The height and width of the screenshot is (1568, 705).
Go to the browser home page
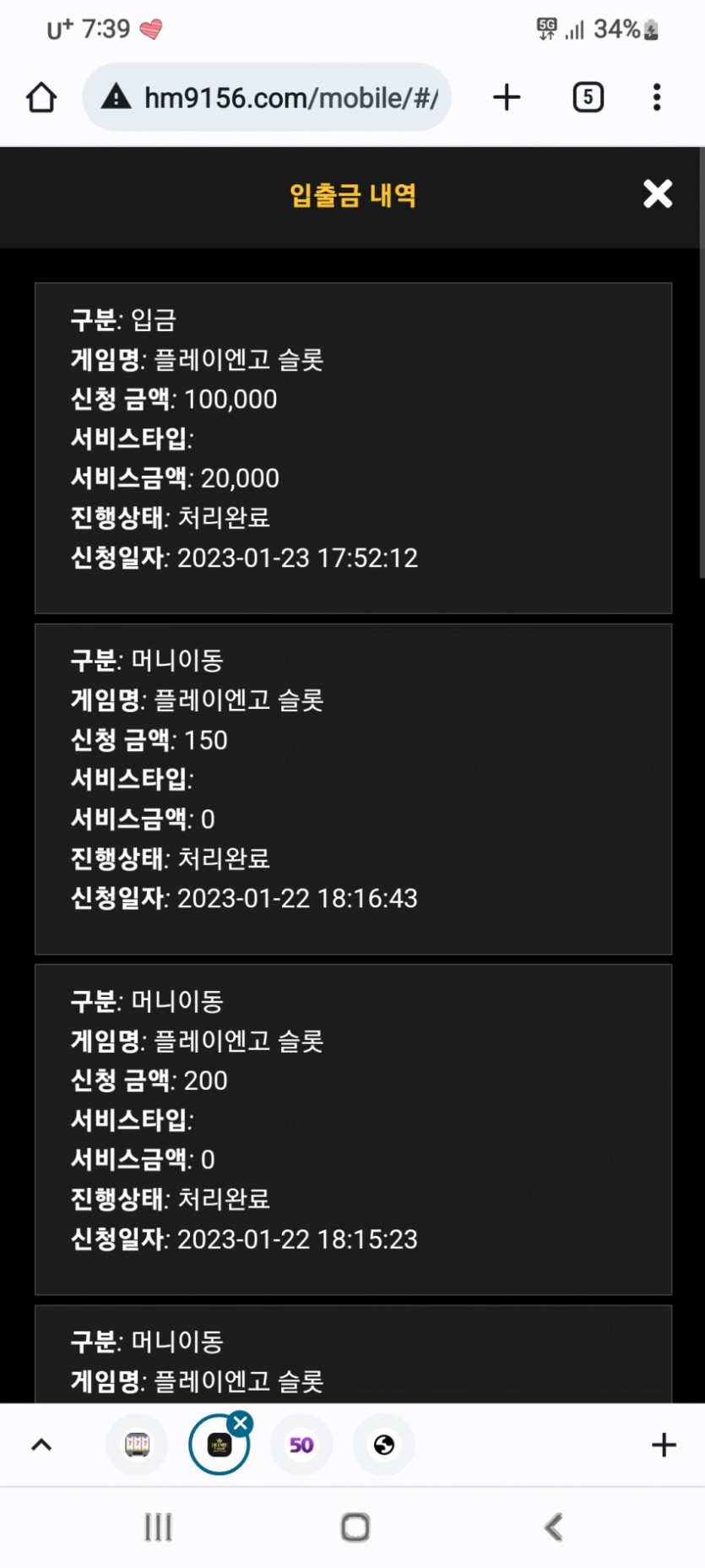[x=41, y=97]
